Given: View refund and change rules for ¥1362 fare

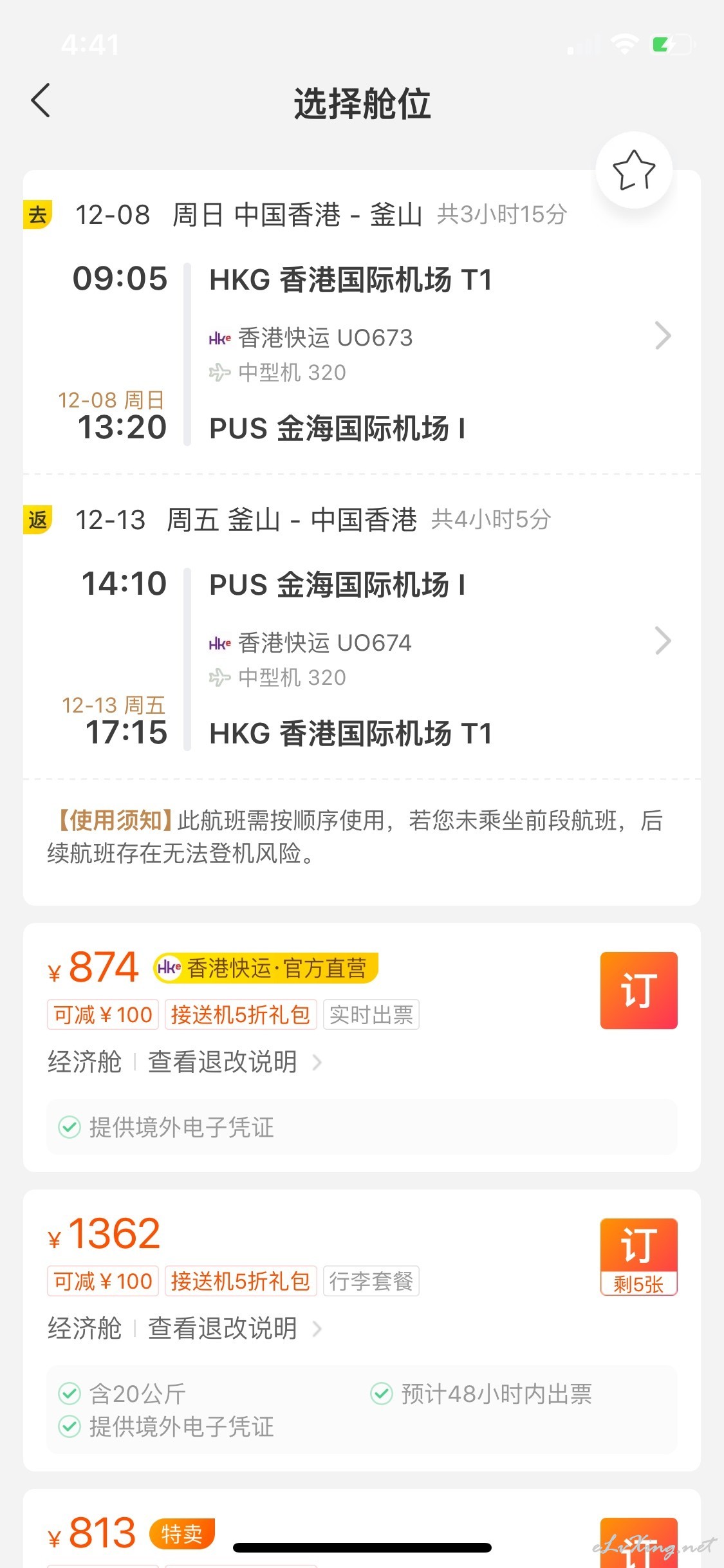Looking at the screenshot, I should [235, 1329].
